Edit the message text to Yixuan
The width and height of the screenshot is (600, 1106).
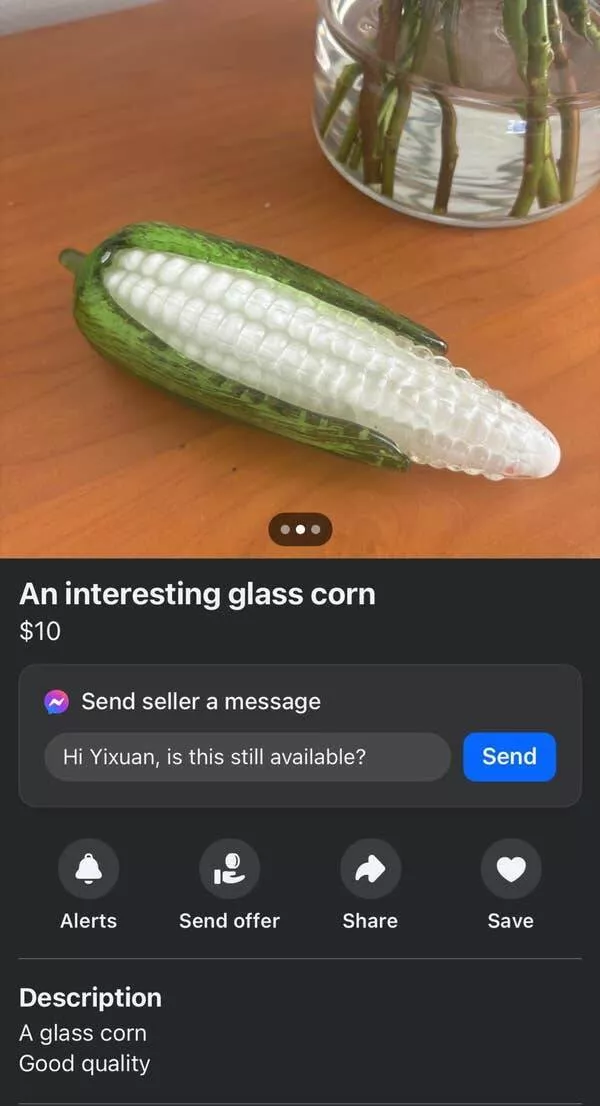click(247, 757)
